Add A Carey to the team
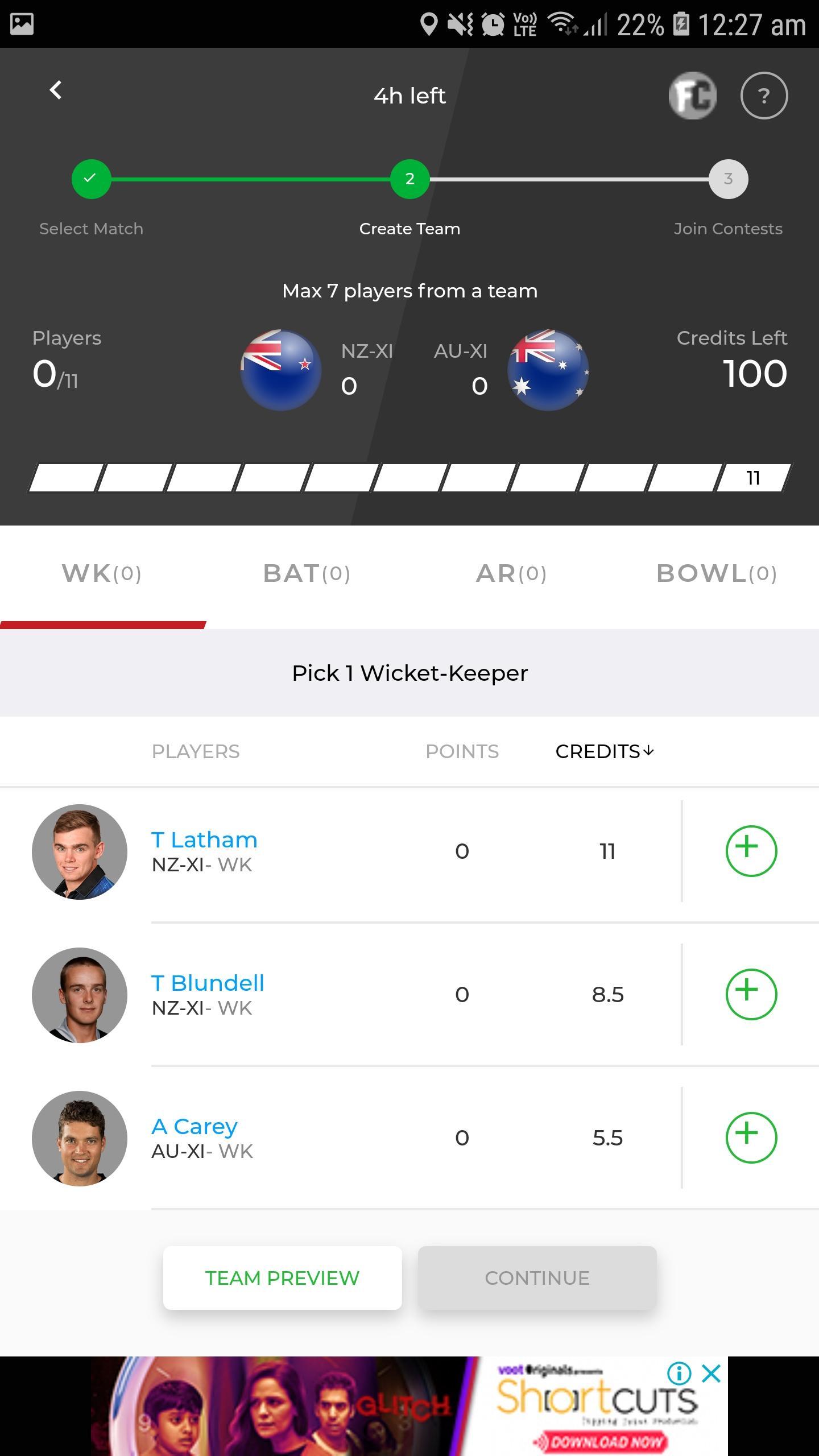 click(751, 1137)
